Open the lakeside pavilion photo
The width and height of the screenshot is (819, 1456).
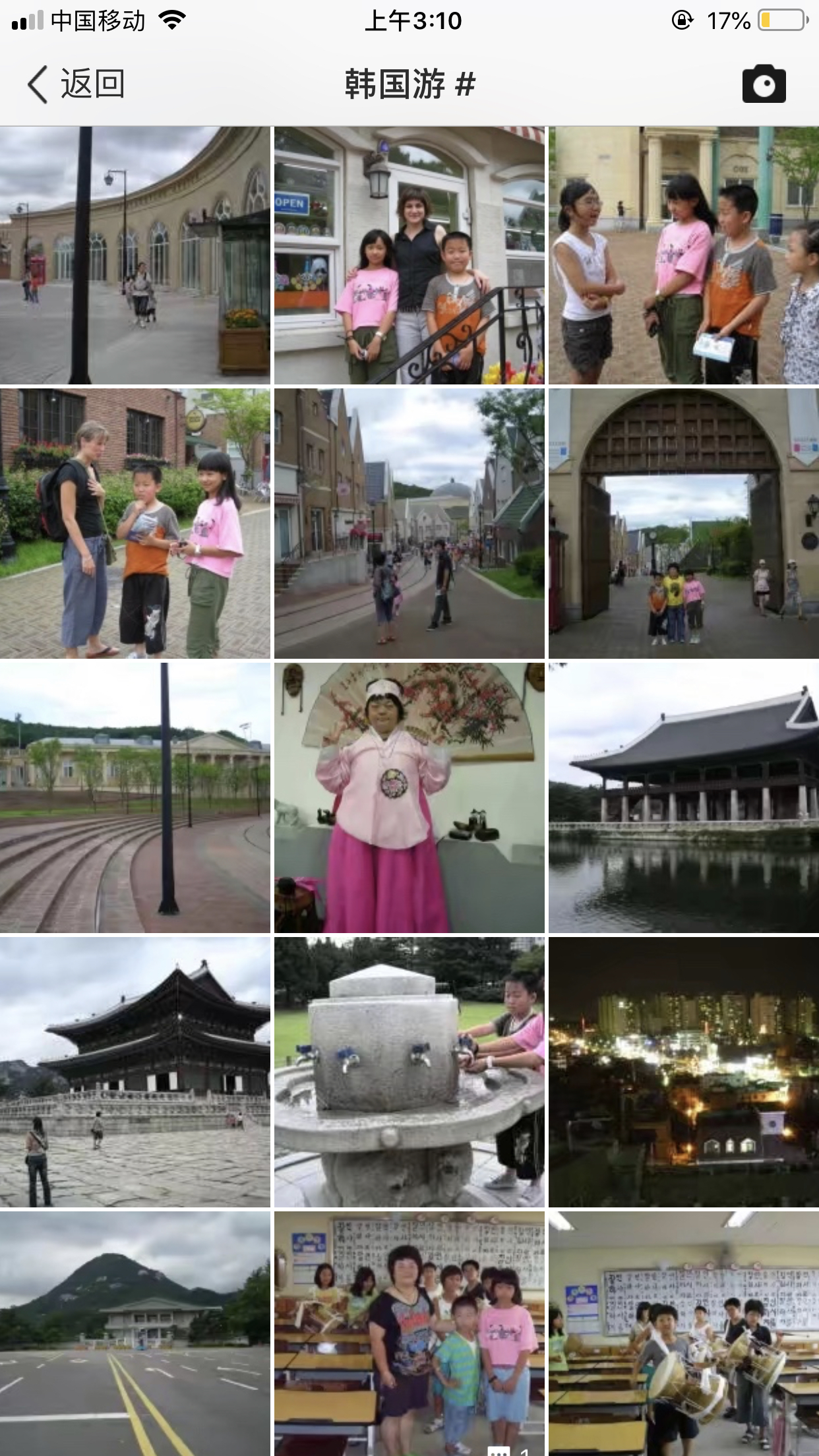pyautogui.click(x=683, y=798)
